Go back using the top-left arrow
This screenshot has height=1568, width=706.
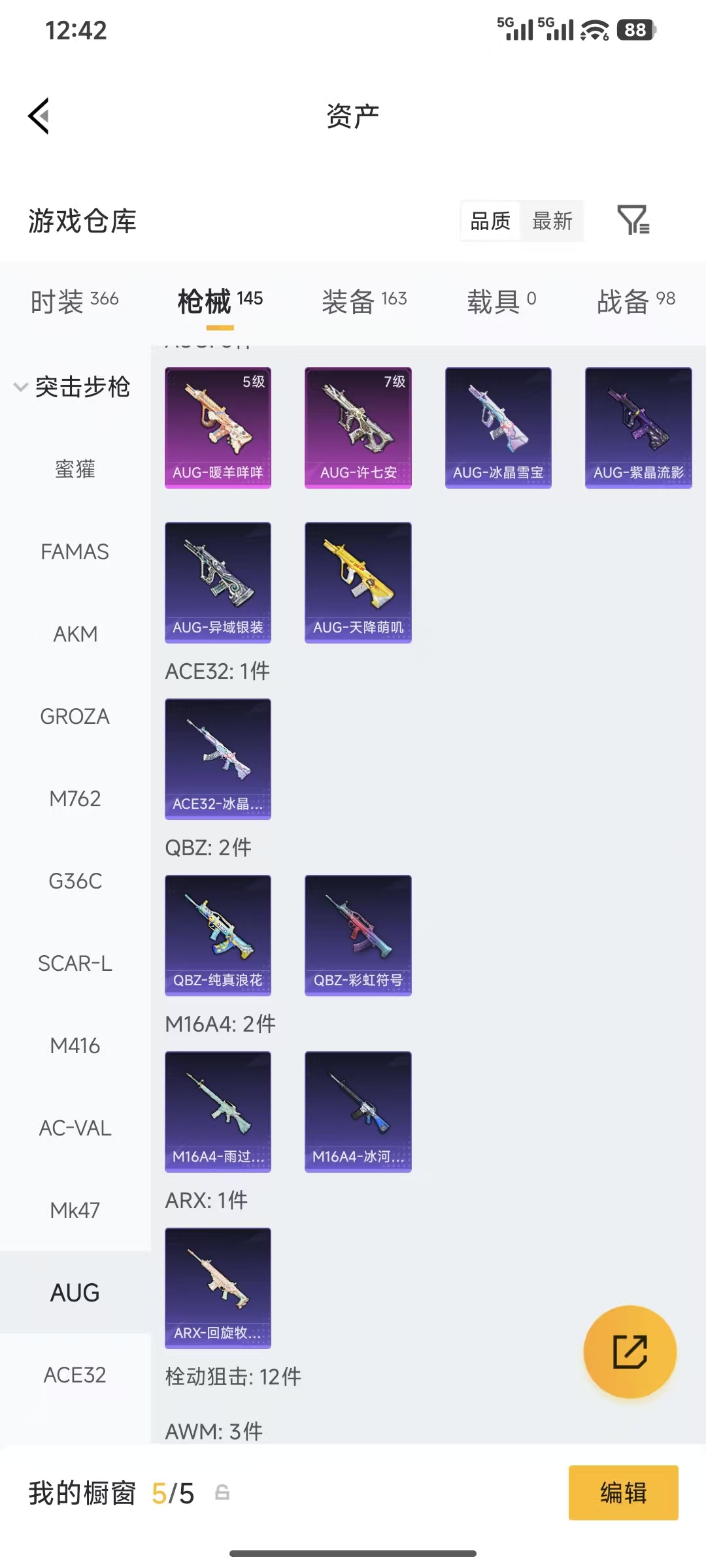coord(39,116)
